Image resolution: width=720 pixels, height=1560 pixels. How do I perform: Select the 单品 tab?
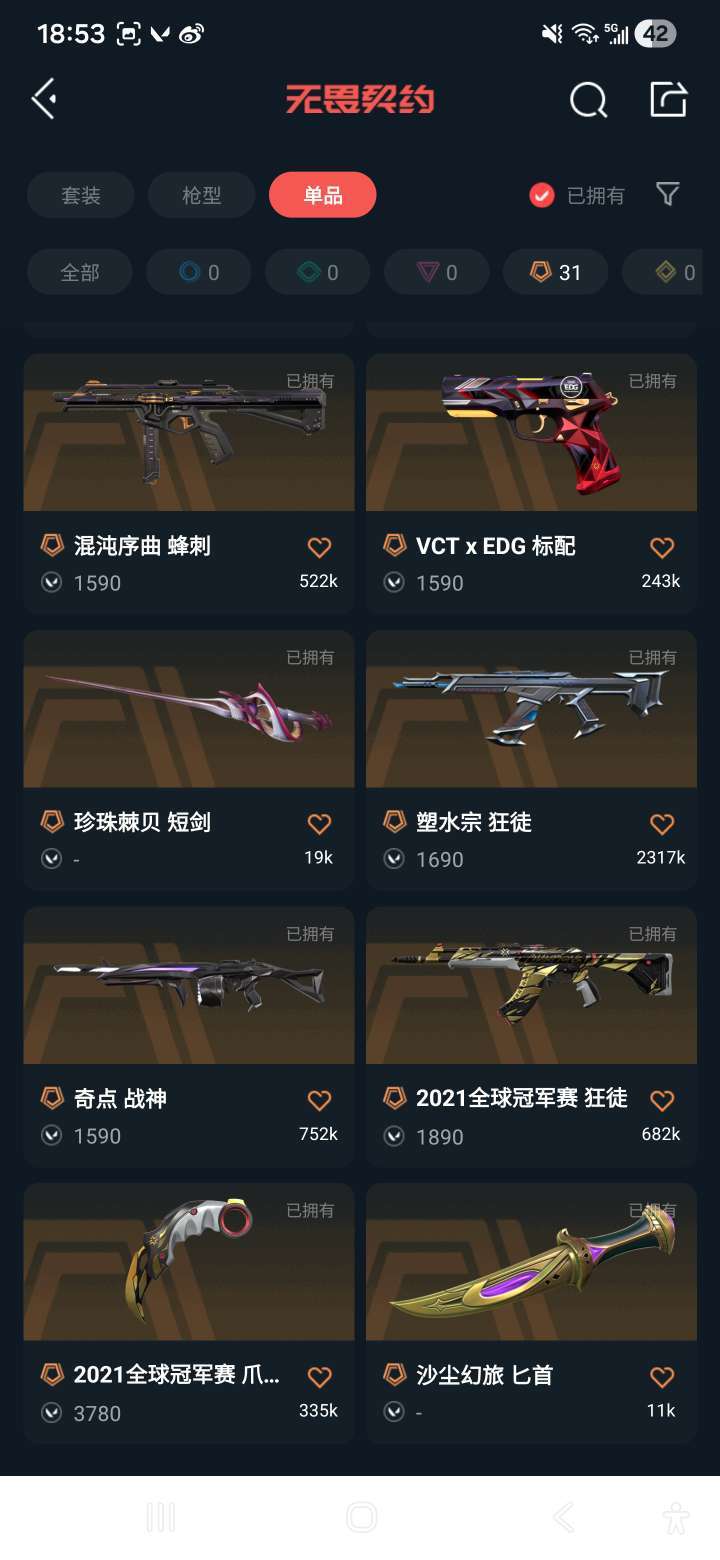pyautogui.click(x=322, y=195)
